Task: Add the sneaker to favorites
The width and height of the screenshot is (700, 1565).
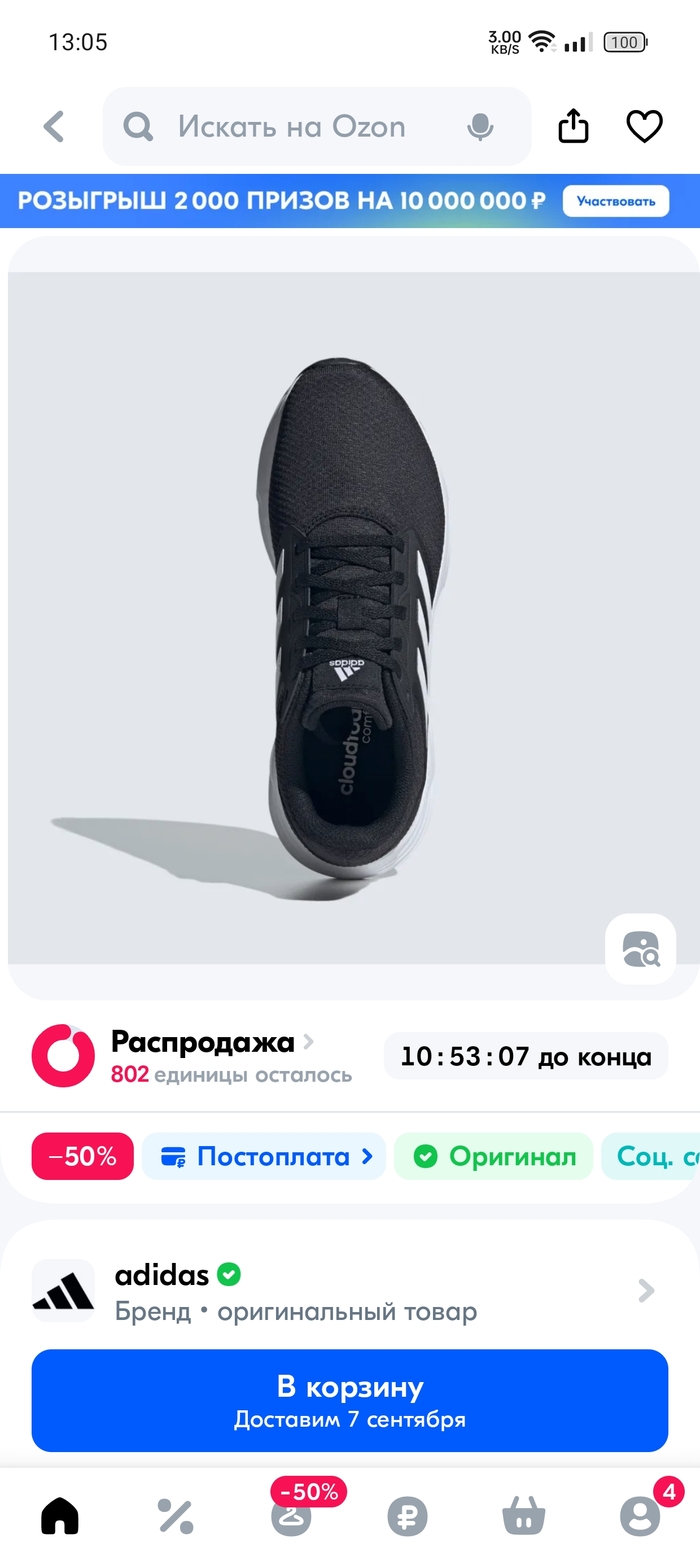Action: tap(644, 127)
